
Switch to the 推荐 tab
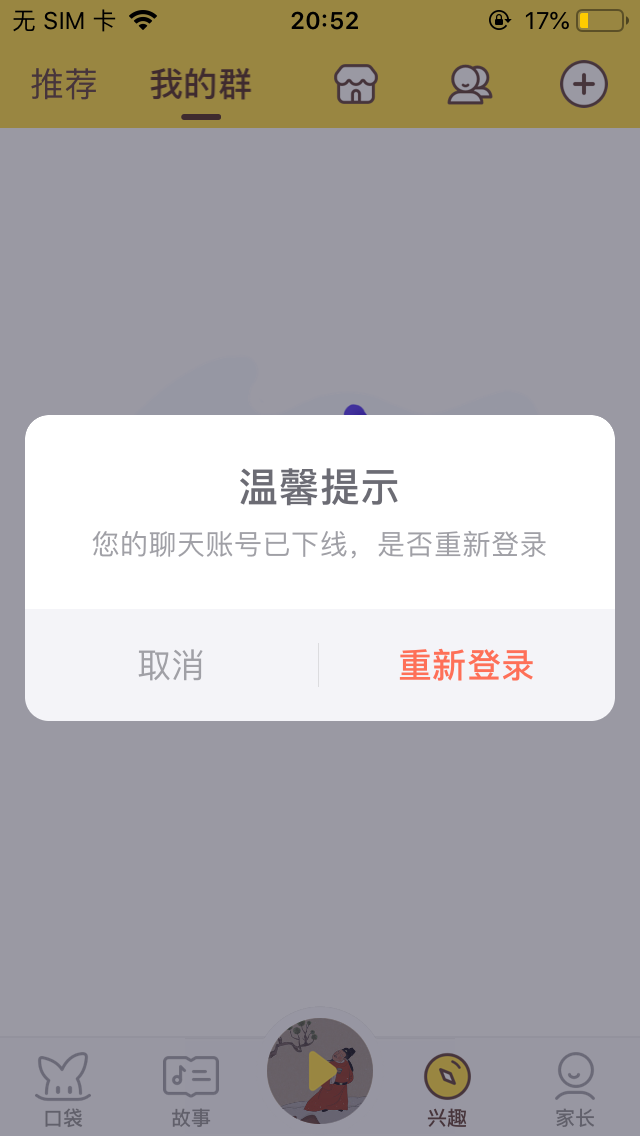click(x=64, y=85)
